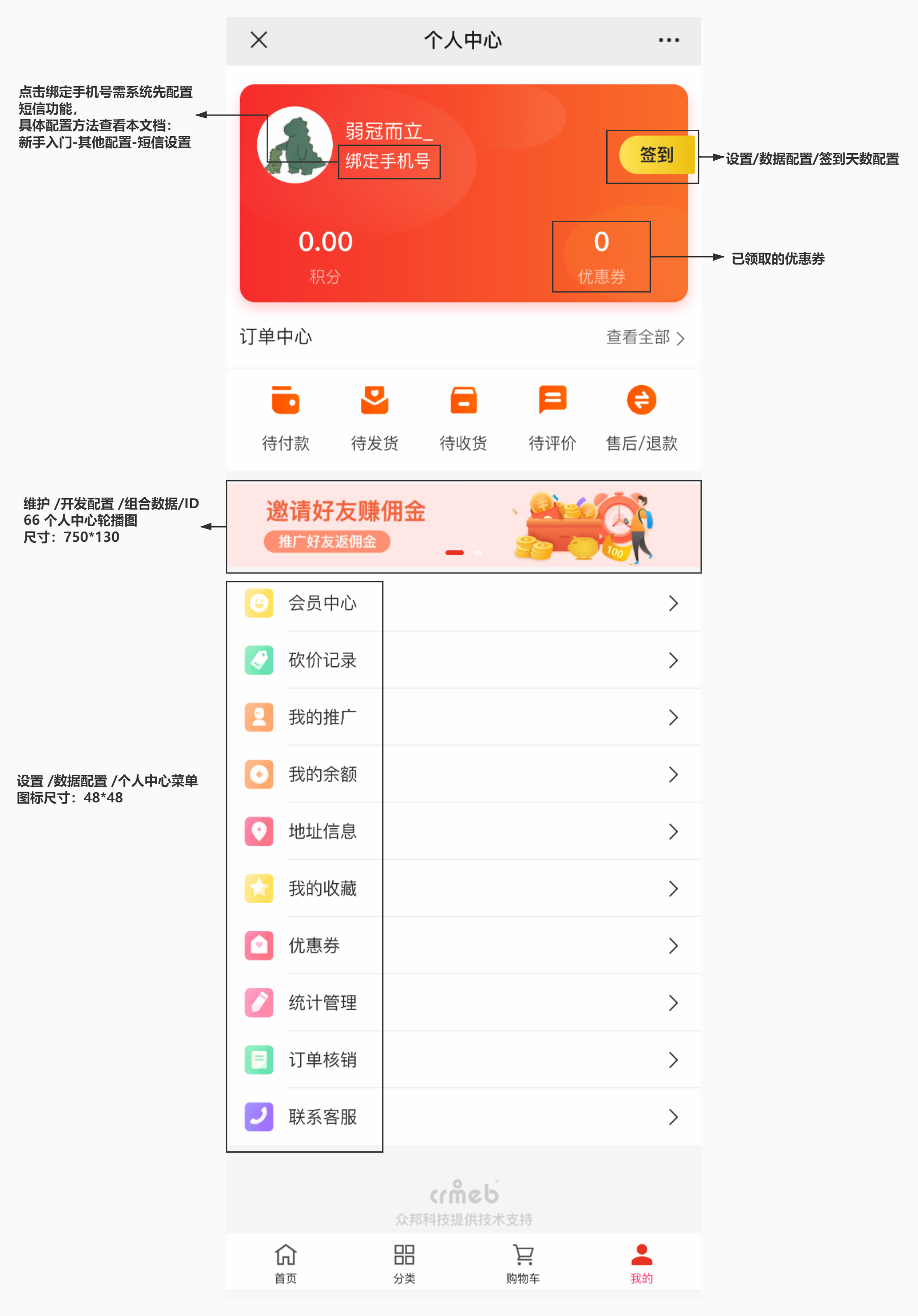The width and height of the screenshot is (918, 1316).
Task: Tap 绑定手机号 to bind phone
Action: coord(388,162)
